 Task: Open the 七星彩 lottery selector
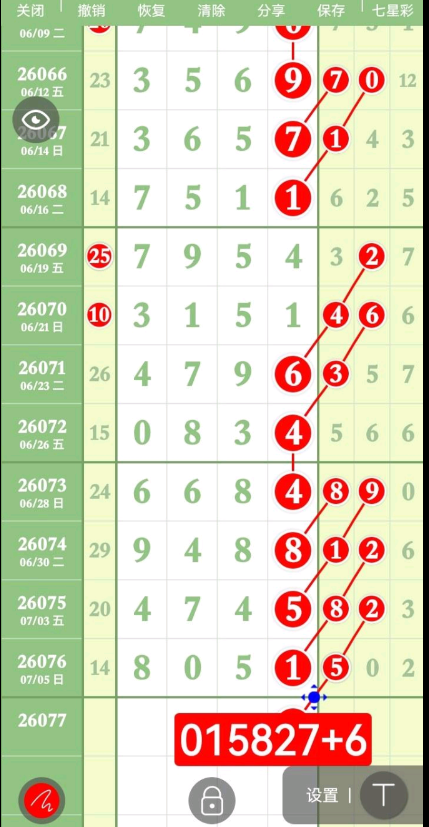(x=393, y=11)
